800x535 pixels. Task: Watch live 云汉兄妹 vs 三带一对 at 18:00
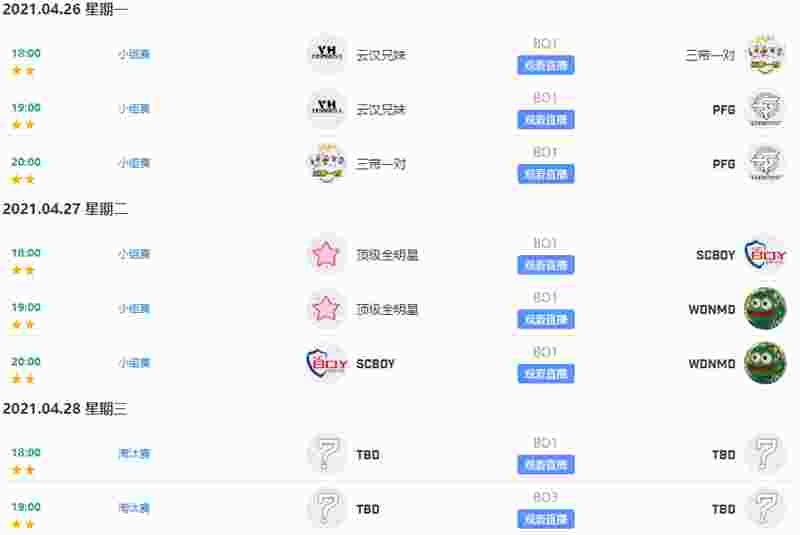545,65
